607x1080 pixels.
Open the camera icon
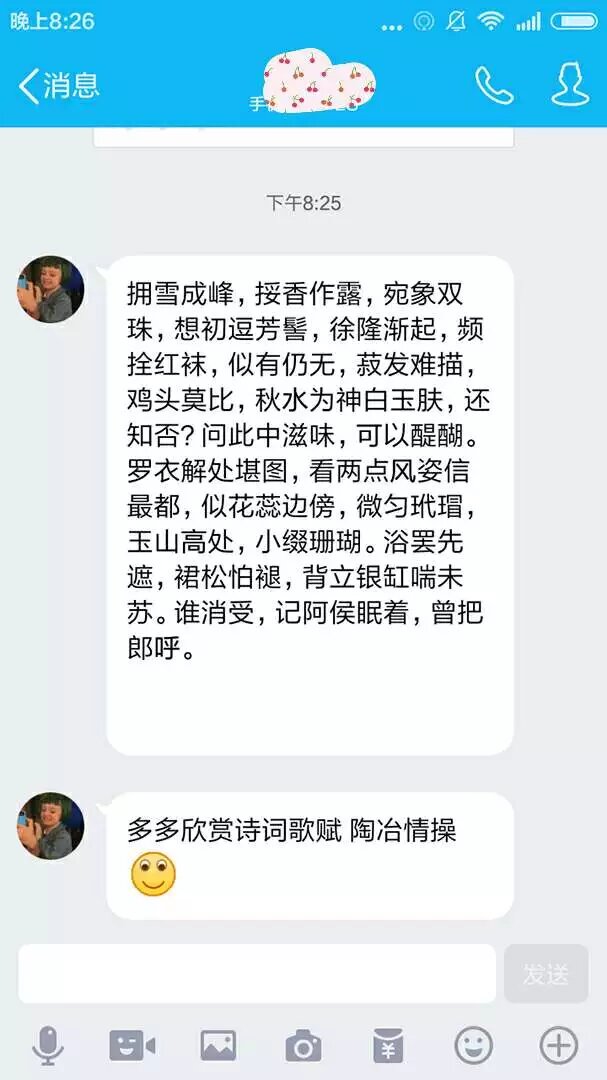(303, 1046)
